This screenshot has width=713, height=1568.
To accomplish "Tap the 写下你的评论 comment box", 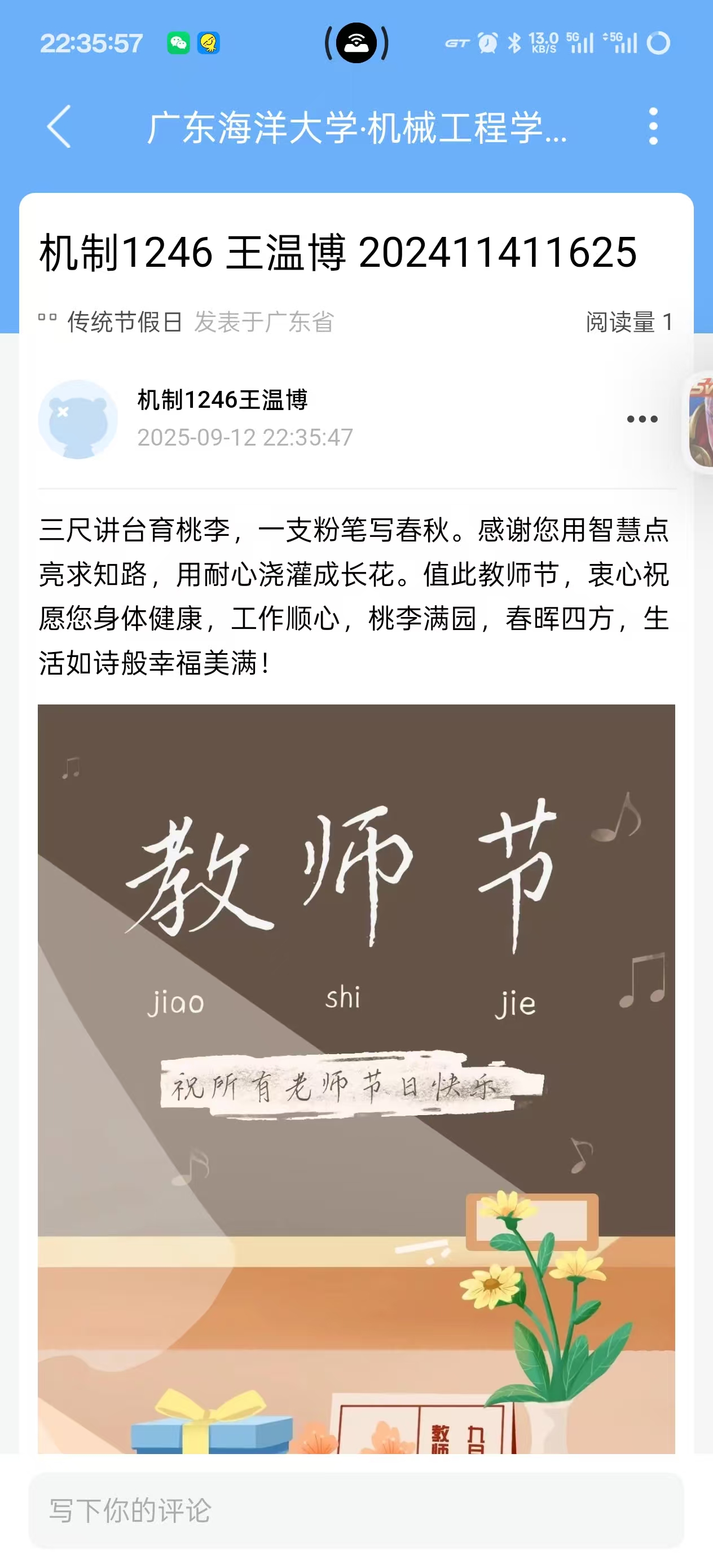I will tap(356, 1510).
